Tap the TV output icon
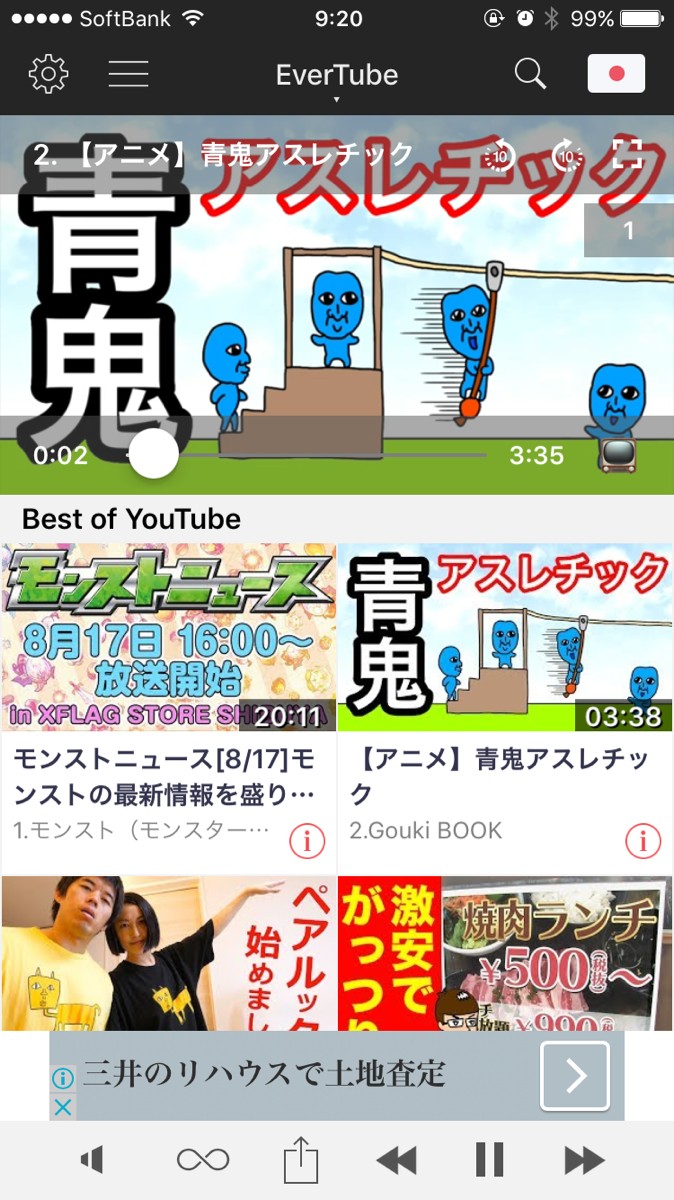This screenshot has width=674, height=1200. click(619, 455)
